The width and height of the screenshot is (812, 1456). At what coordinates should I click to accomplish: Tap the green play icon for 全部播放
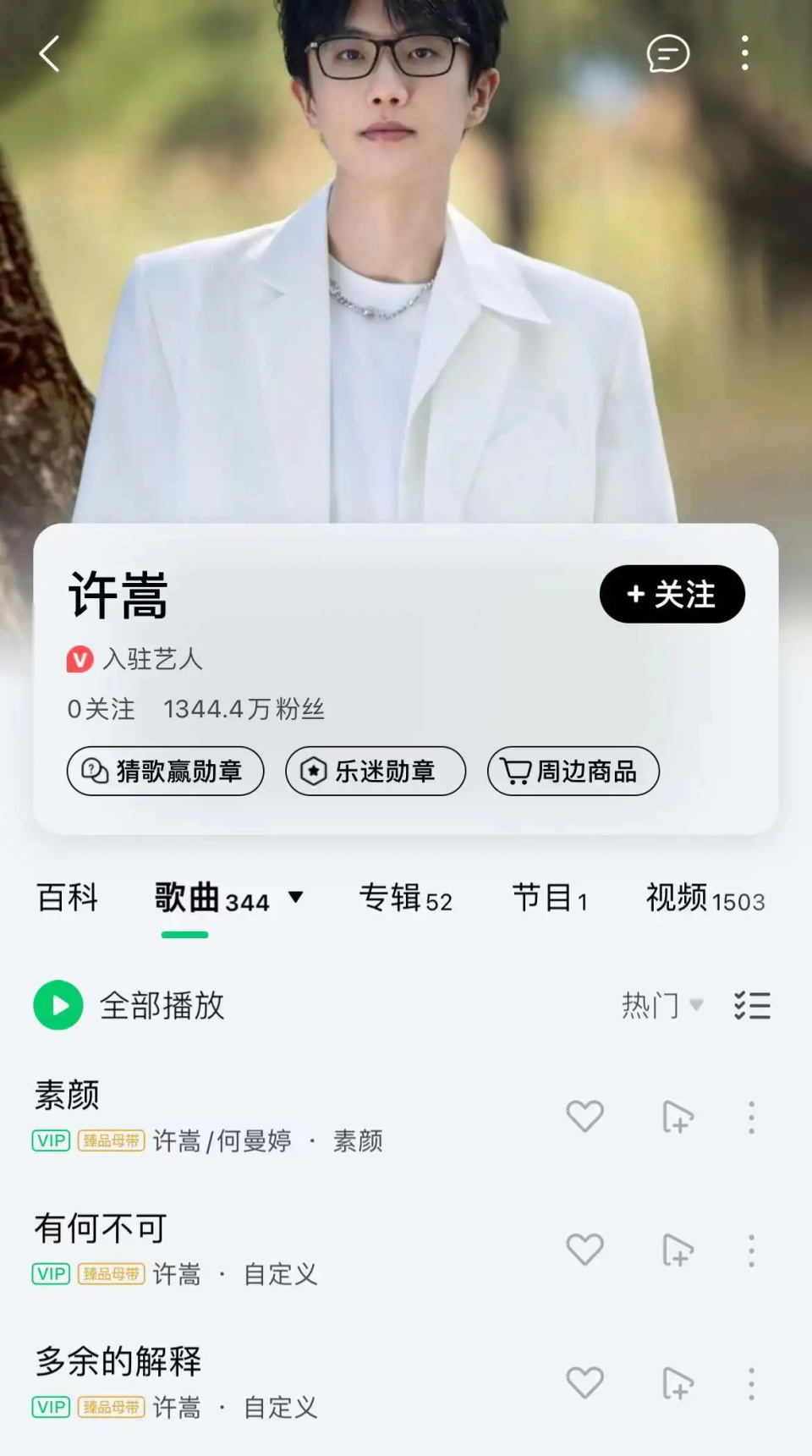56,1005
